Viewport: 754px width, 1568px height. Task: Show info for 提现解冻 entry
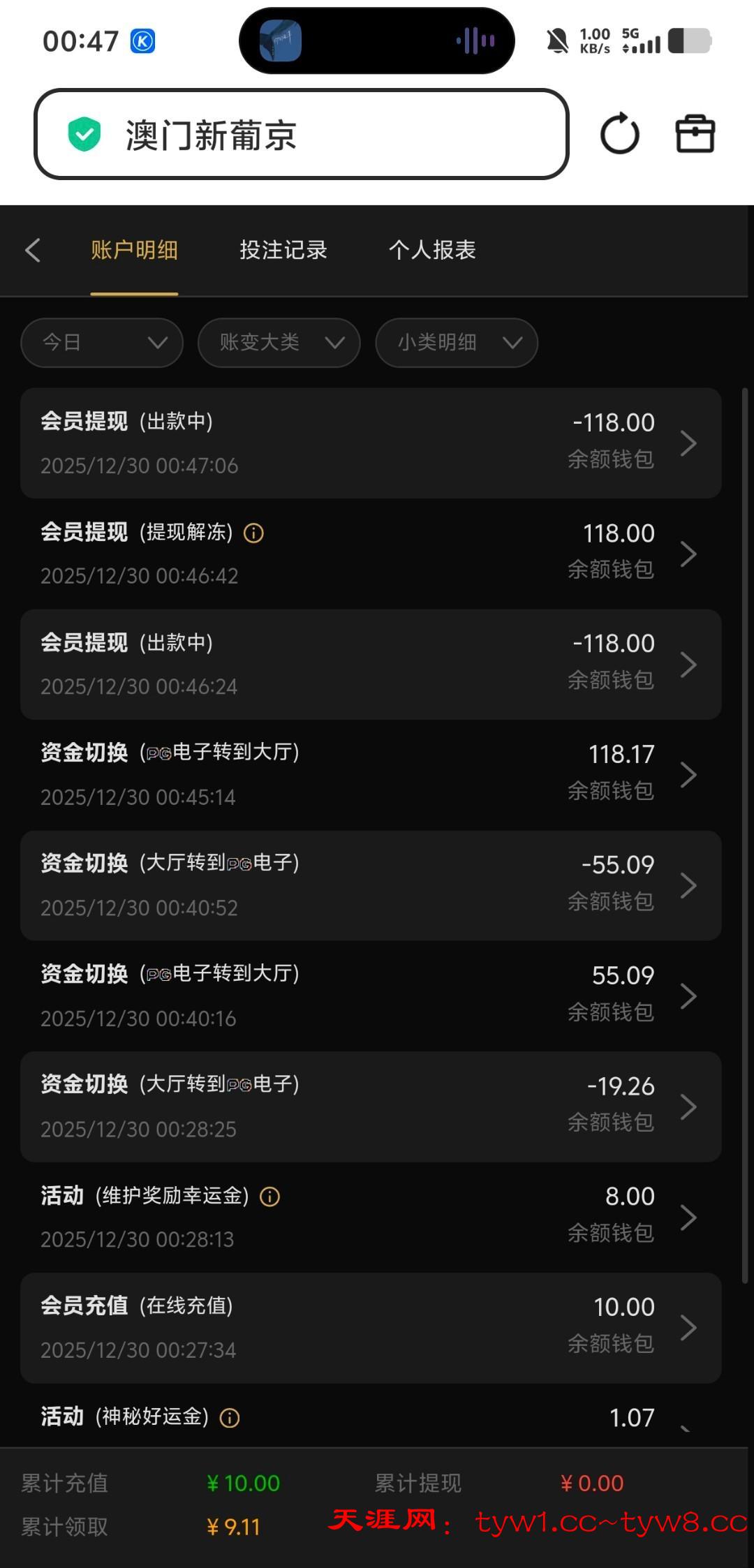pyautogui.click(x=253, y=534)
